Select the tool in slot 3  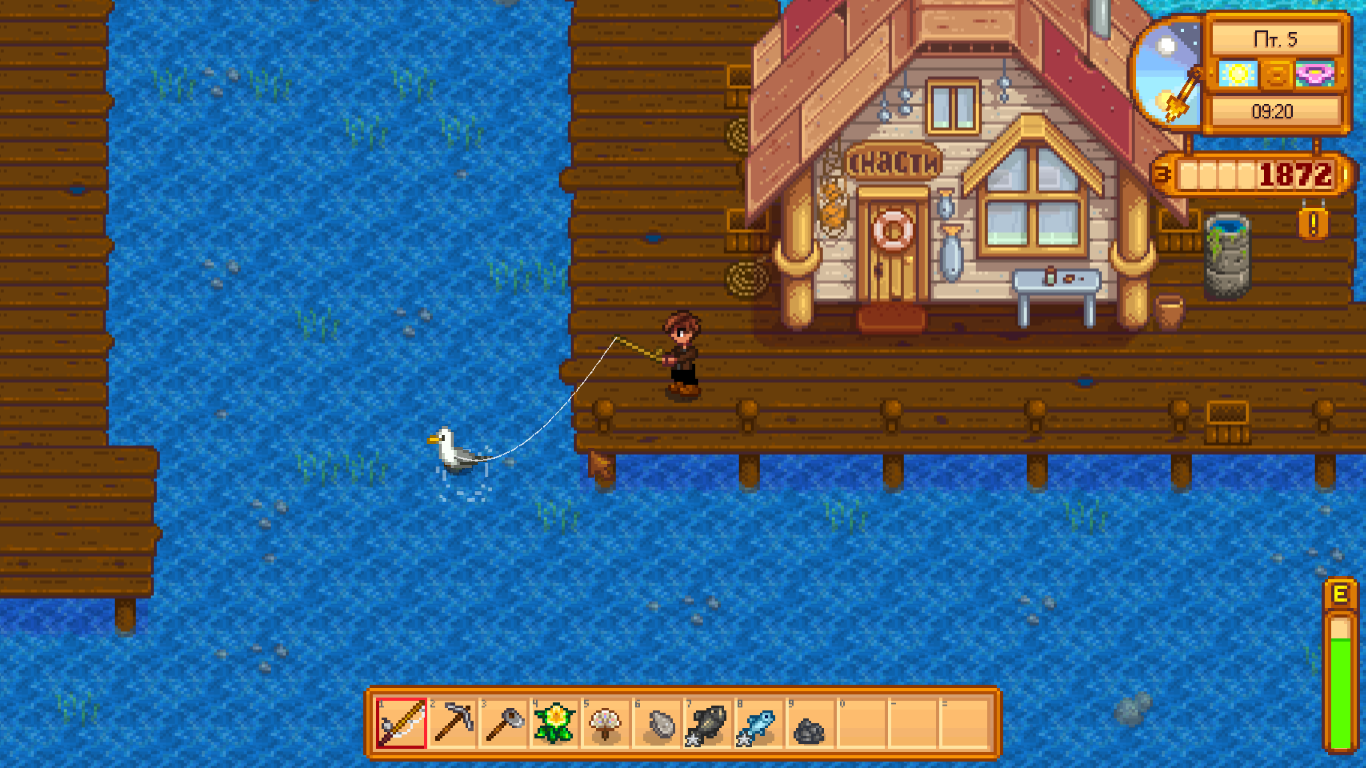(x=505, y=723)
